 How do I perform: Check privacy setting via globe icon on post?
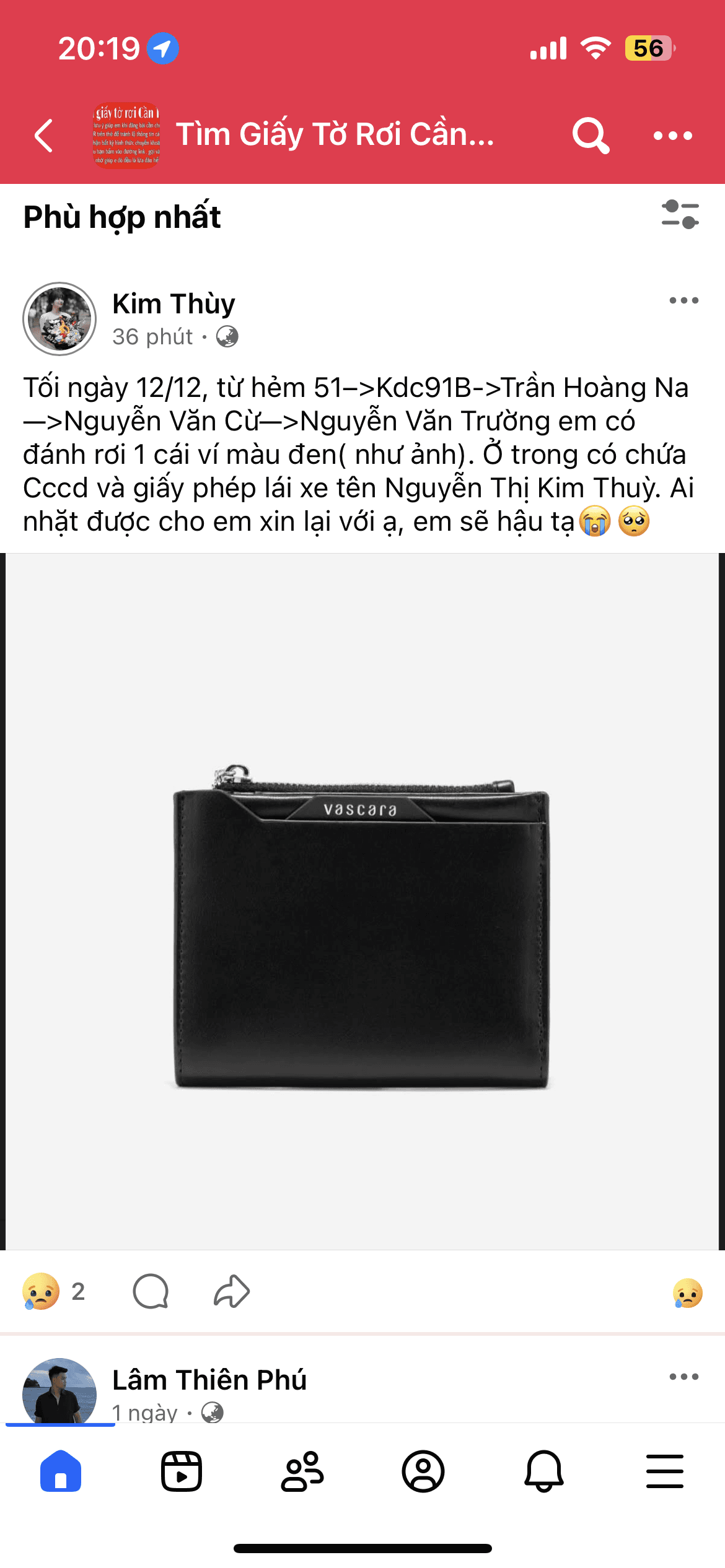point(227,338)
